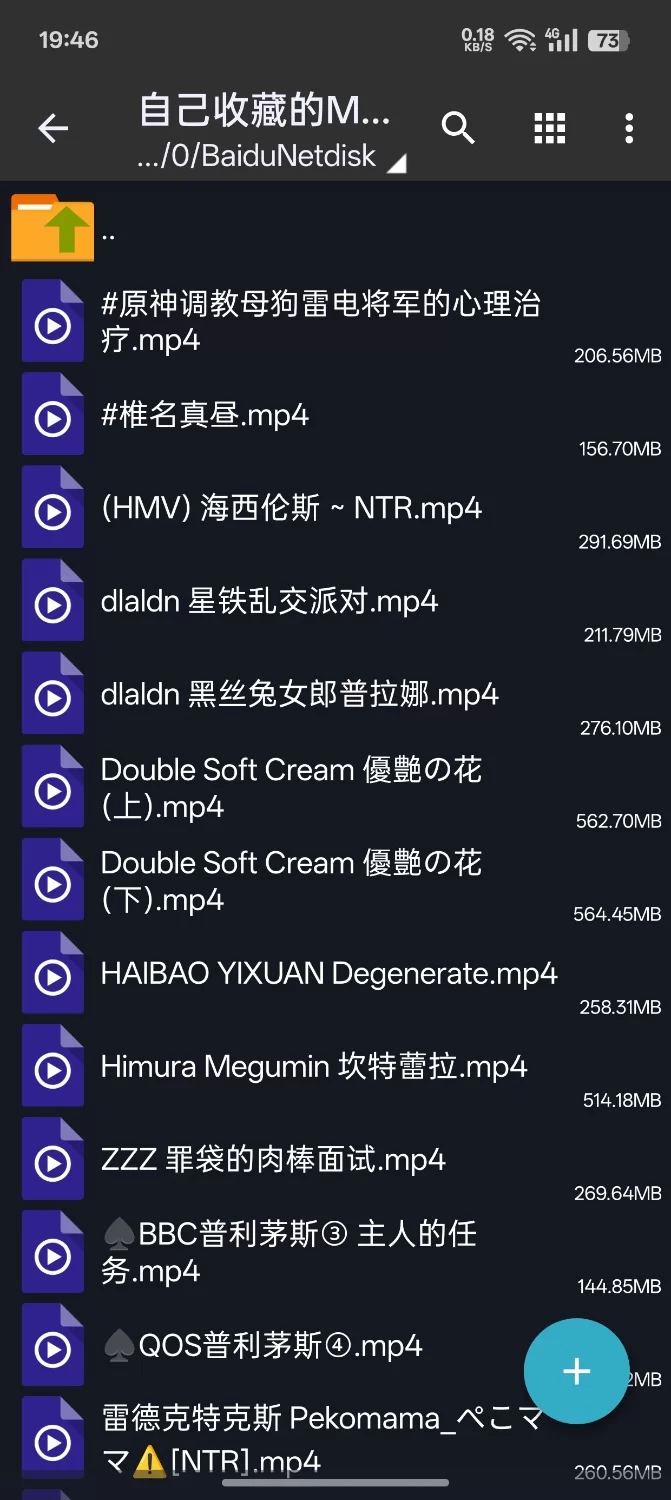
Task: Switch the file view via the grid icon
Action: click(x=549, y=128)
